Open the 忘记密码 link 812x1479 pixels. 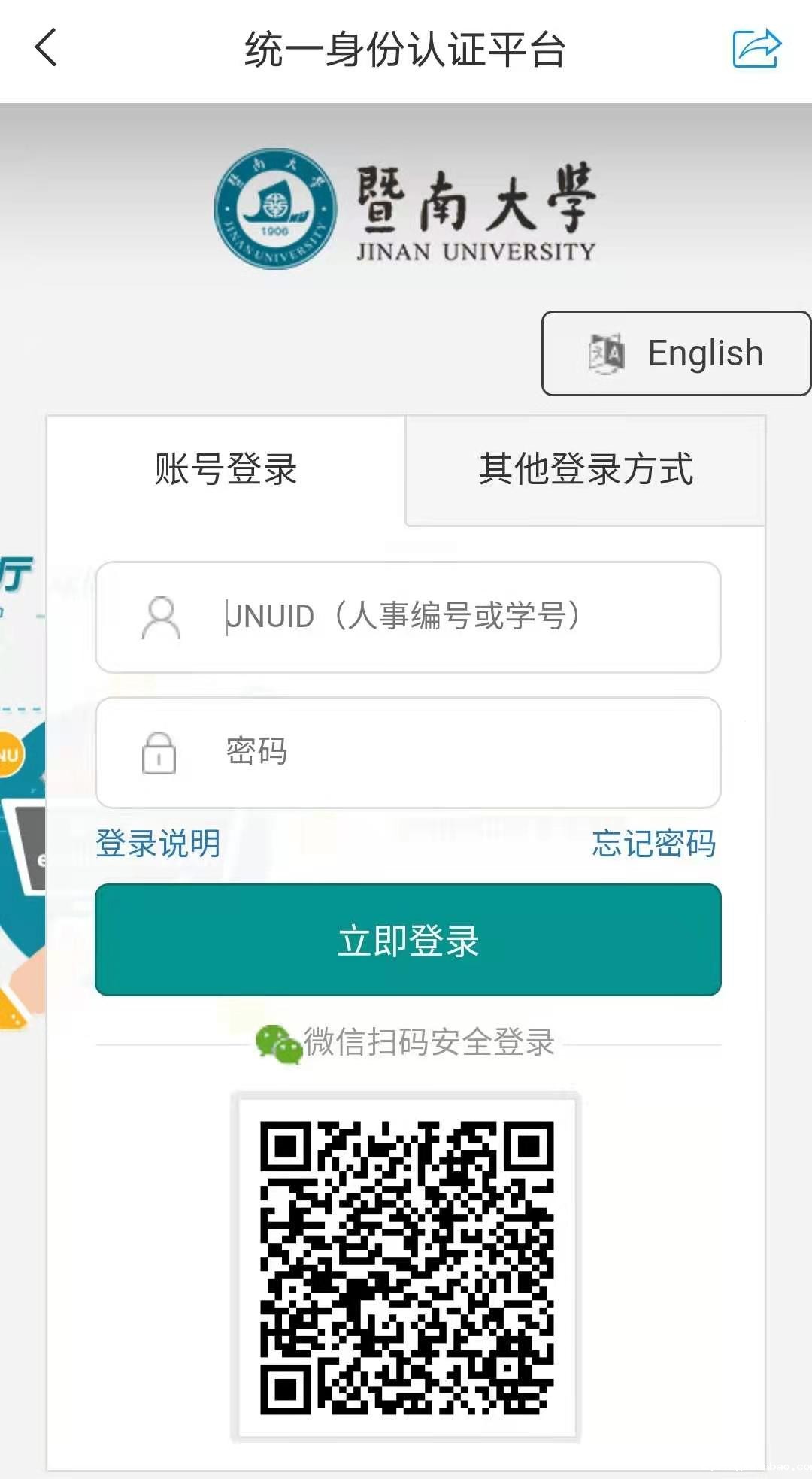click(654, 844)
